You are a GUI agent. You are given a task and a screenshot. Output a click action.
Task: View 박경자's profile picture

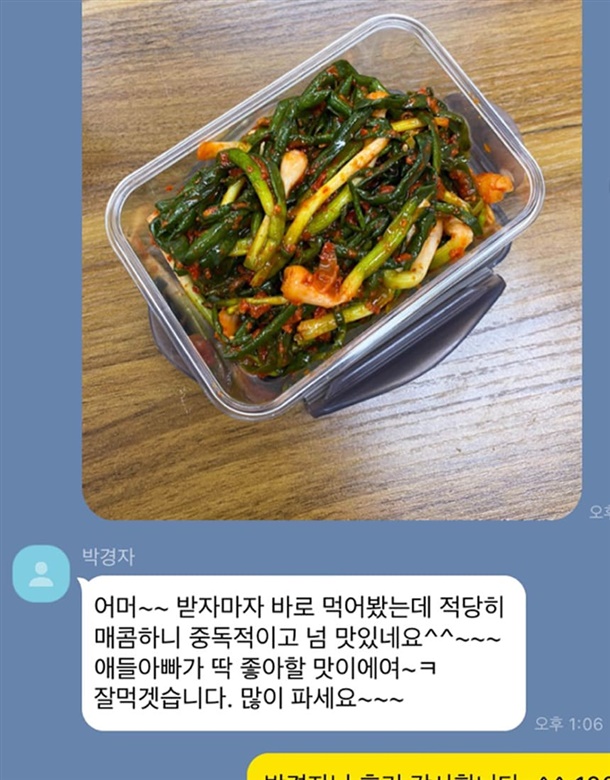pos(41,574)
